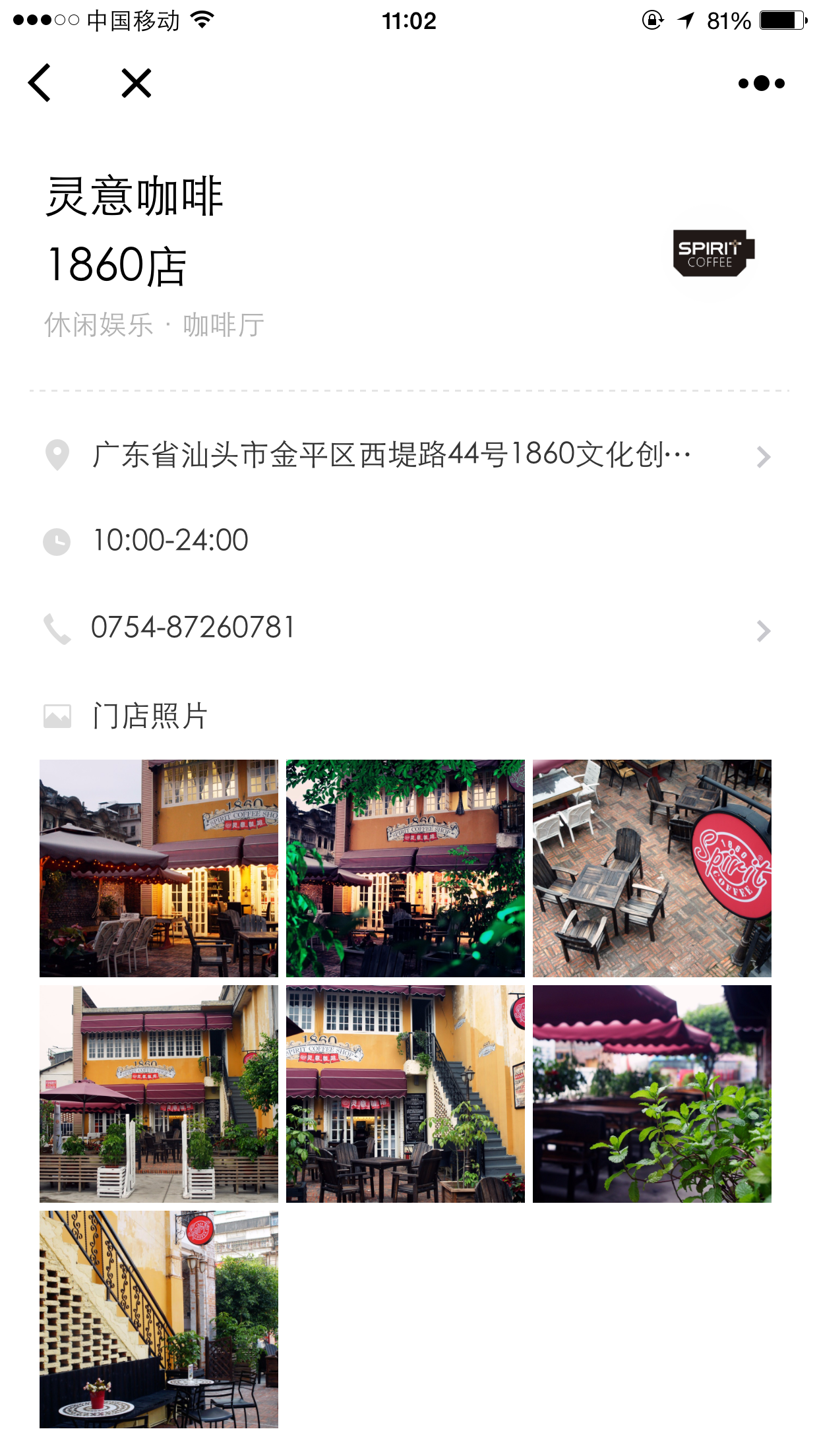
Task: View patio photo with red Spirit Coffee sign
Action: pos(652,868)
